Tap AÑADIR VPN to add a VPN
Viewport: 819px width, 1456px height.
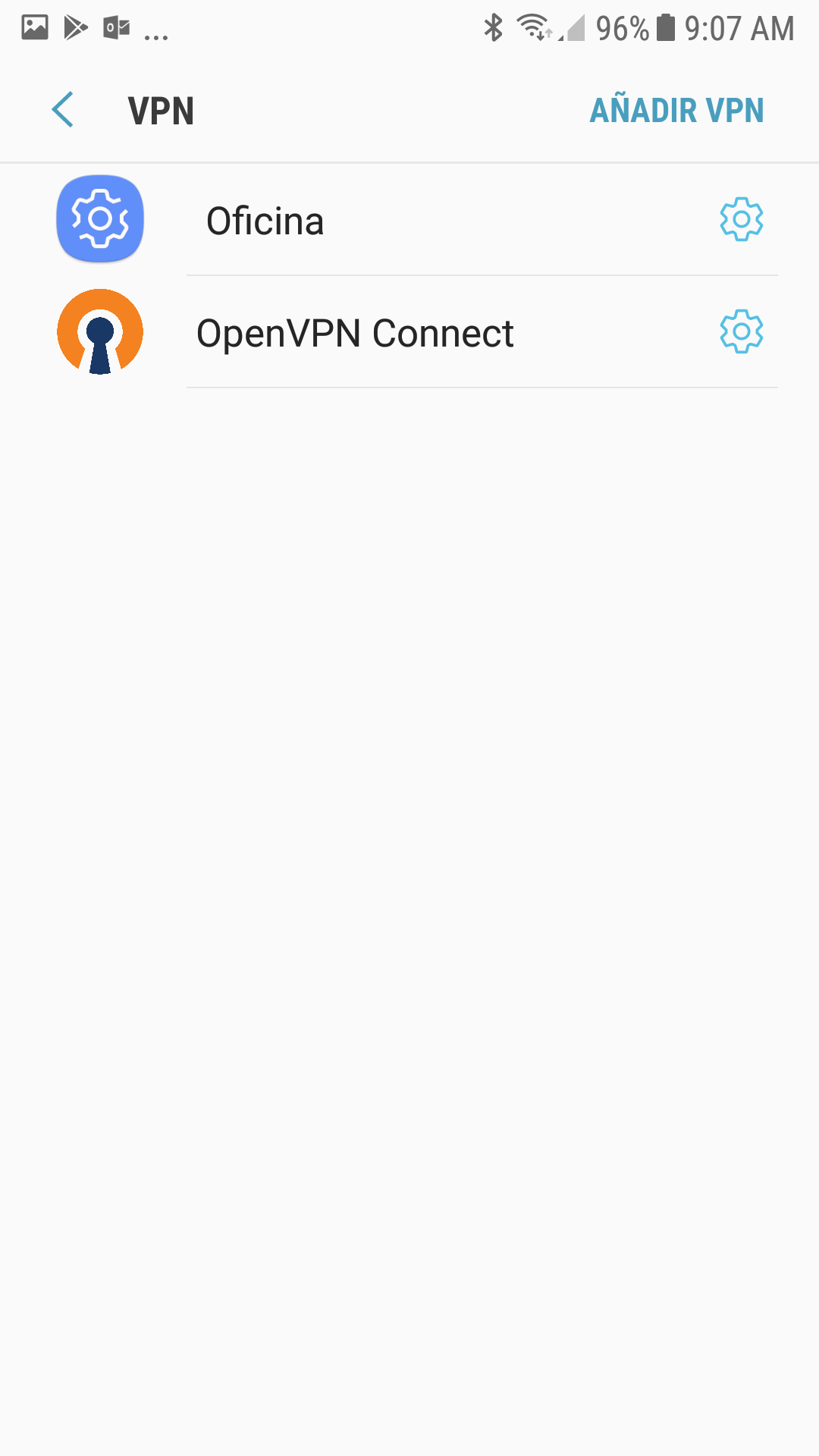pyautogui.click(x=676, y=111)
